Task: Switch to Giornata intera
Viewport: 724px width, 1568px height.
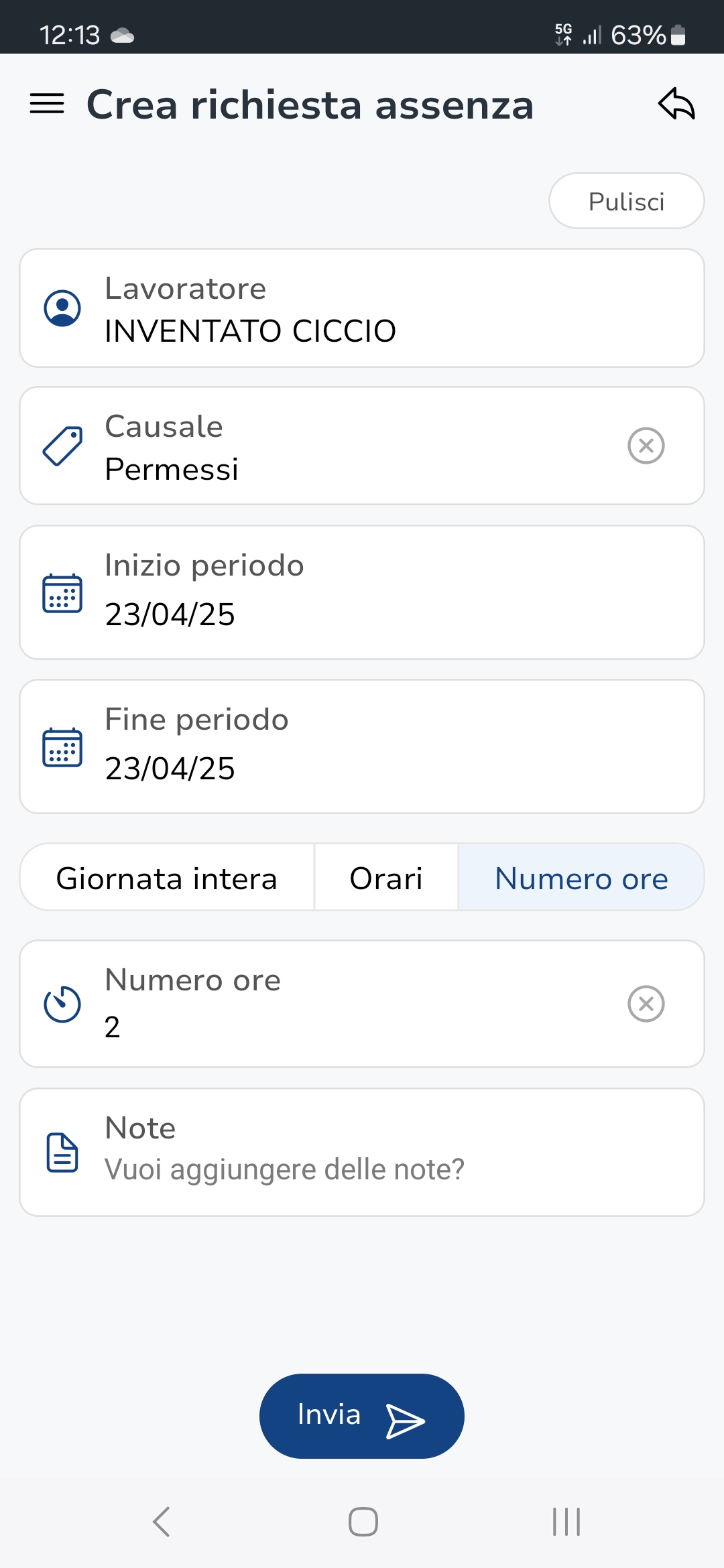Action: point(167,878)
